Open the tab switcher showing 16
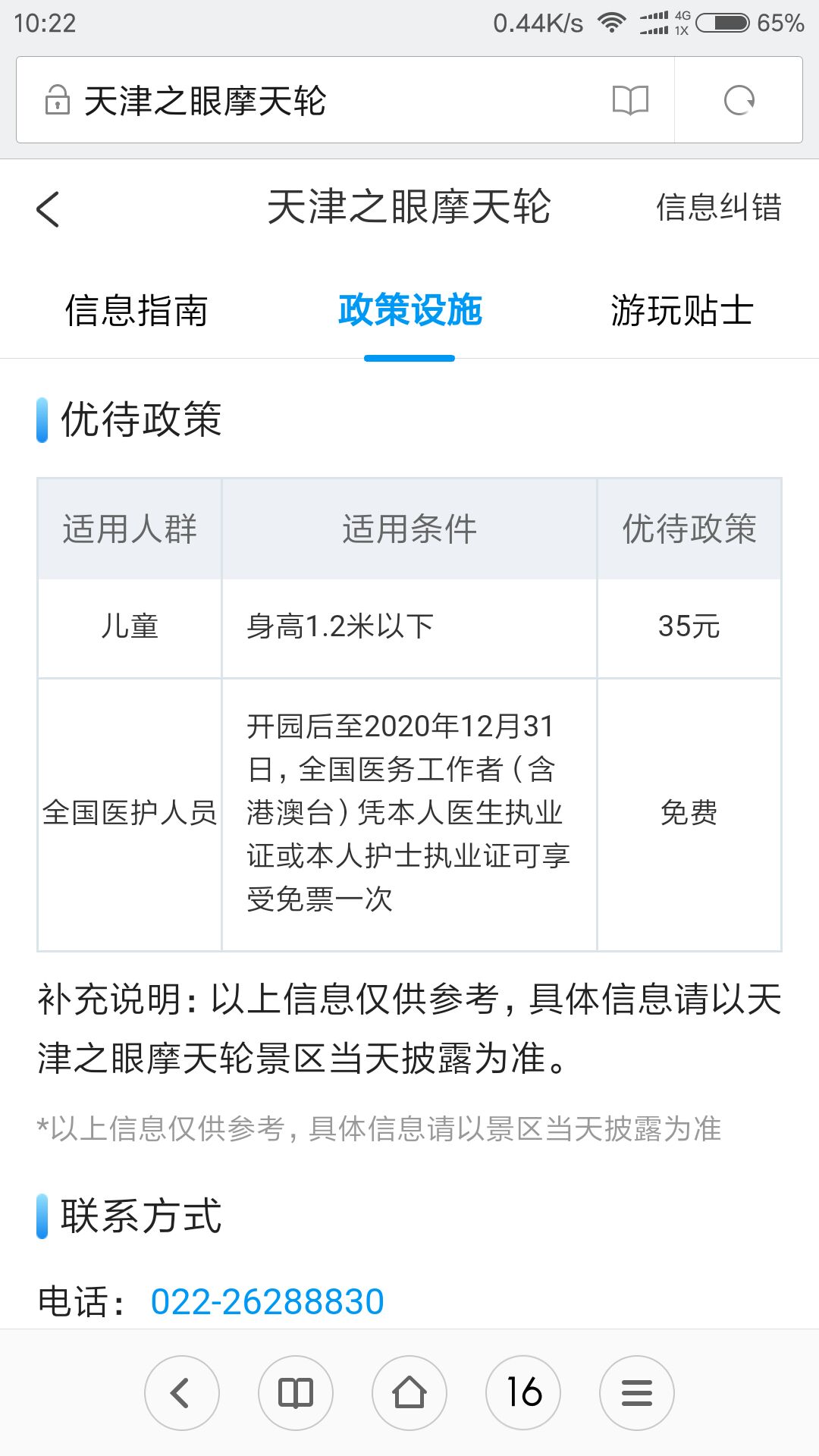This screenshot has height=1456, width=819. pyautogui.click(x=523, y=1393)
